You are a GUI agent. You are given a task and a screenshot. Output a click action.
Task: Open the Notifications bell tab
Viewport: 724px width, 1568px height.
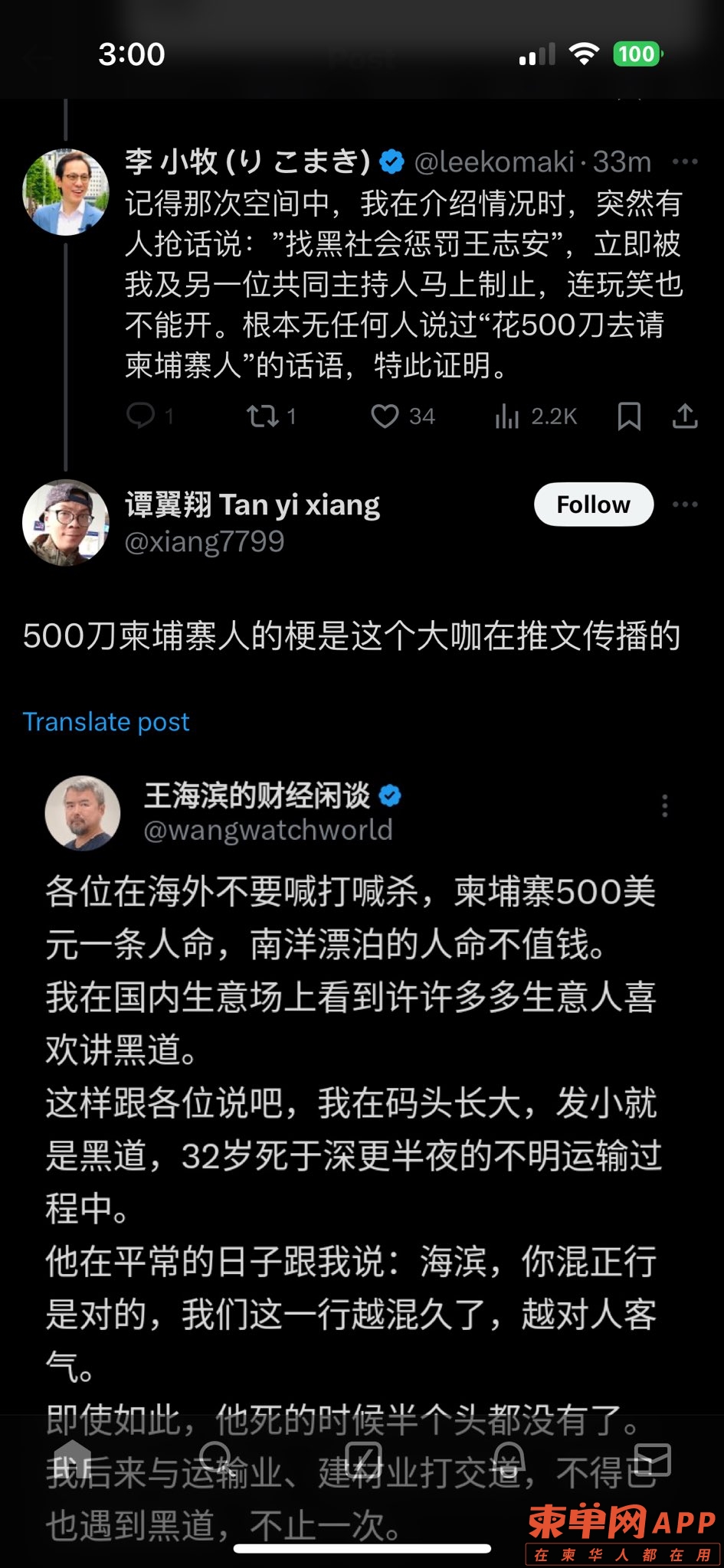508,1459
